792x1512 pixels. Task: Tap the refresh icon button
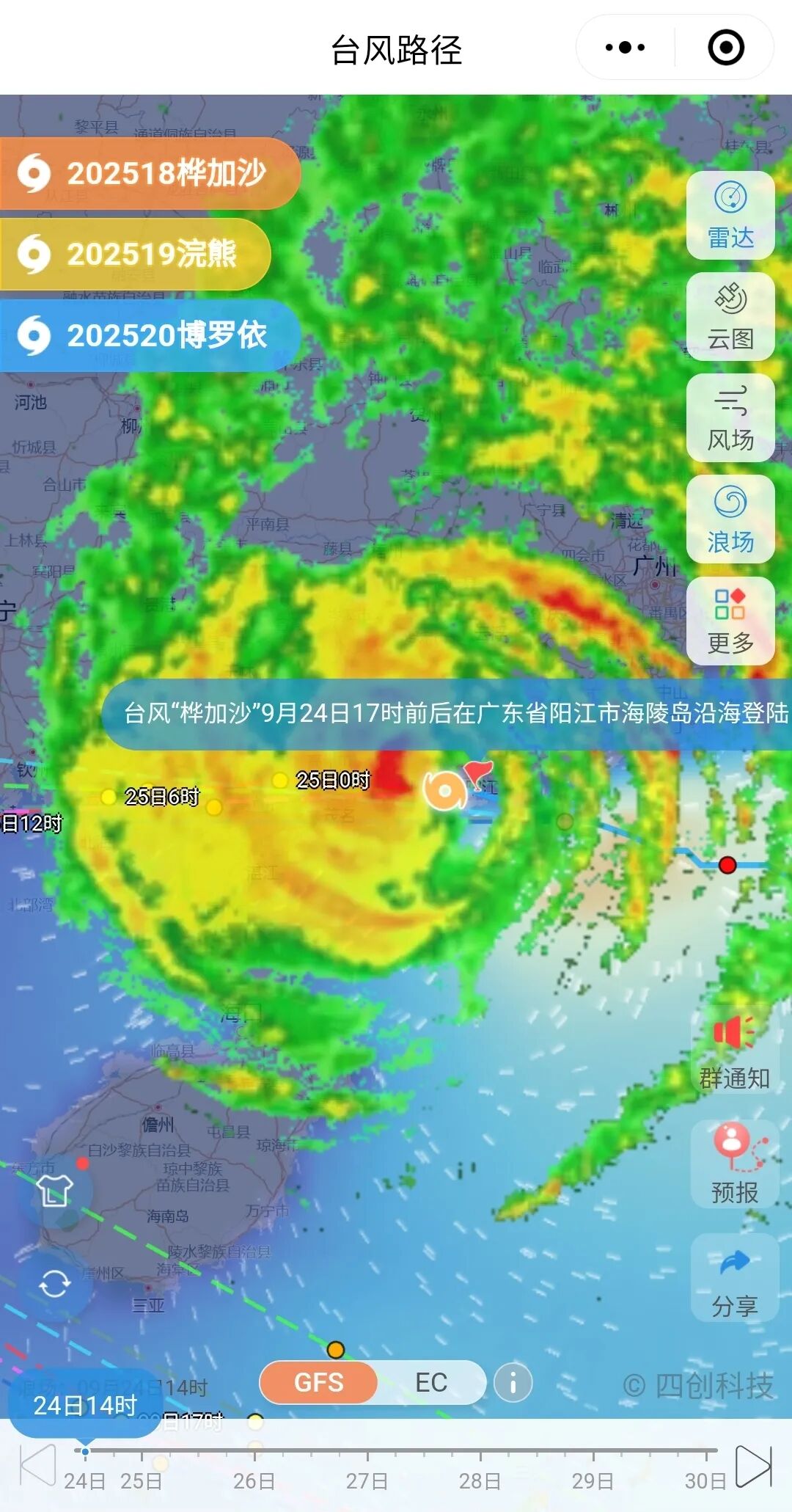coord(55,1284)
